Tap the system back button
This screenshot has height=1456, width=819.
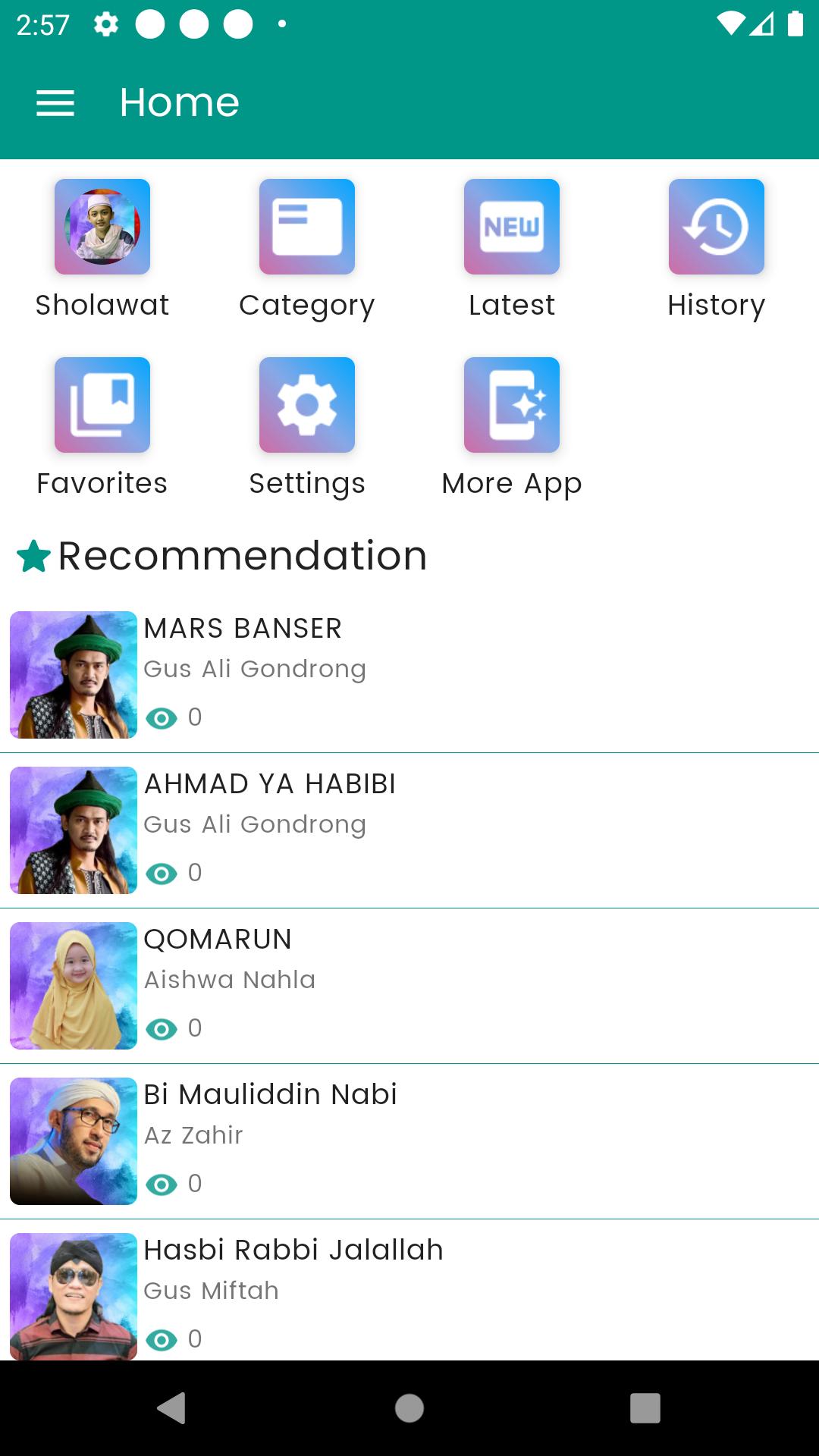[172, 1408]
